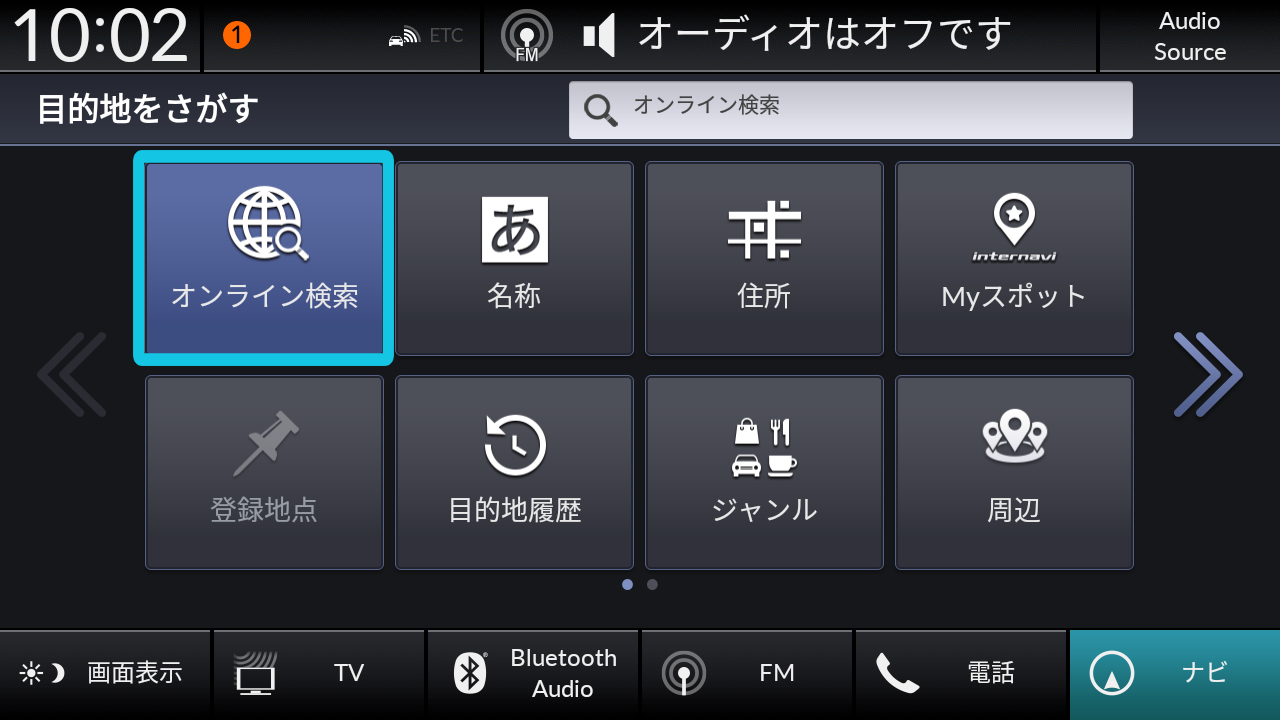
Task: Open 画面表示 display settings
Action: [x=105, y=673]
